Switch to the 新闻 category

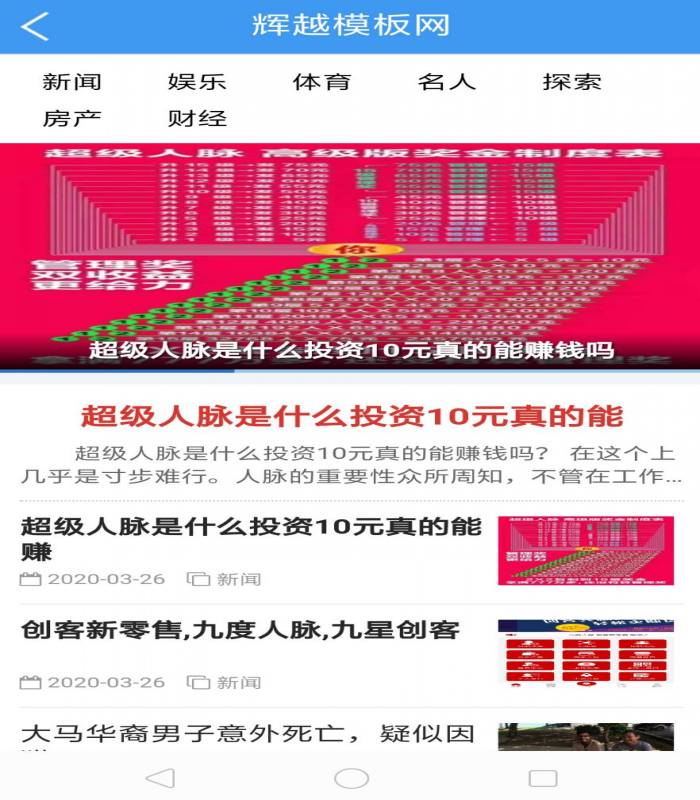(72, 82)
